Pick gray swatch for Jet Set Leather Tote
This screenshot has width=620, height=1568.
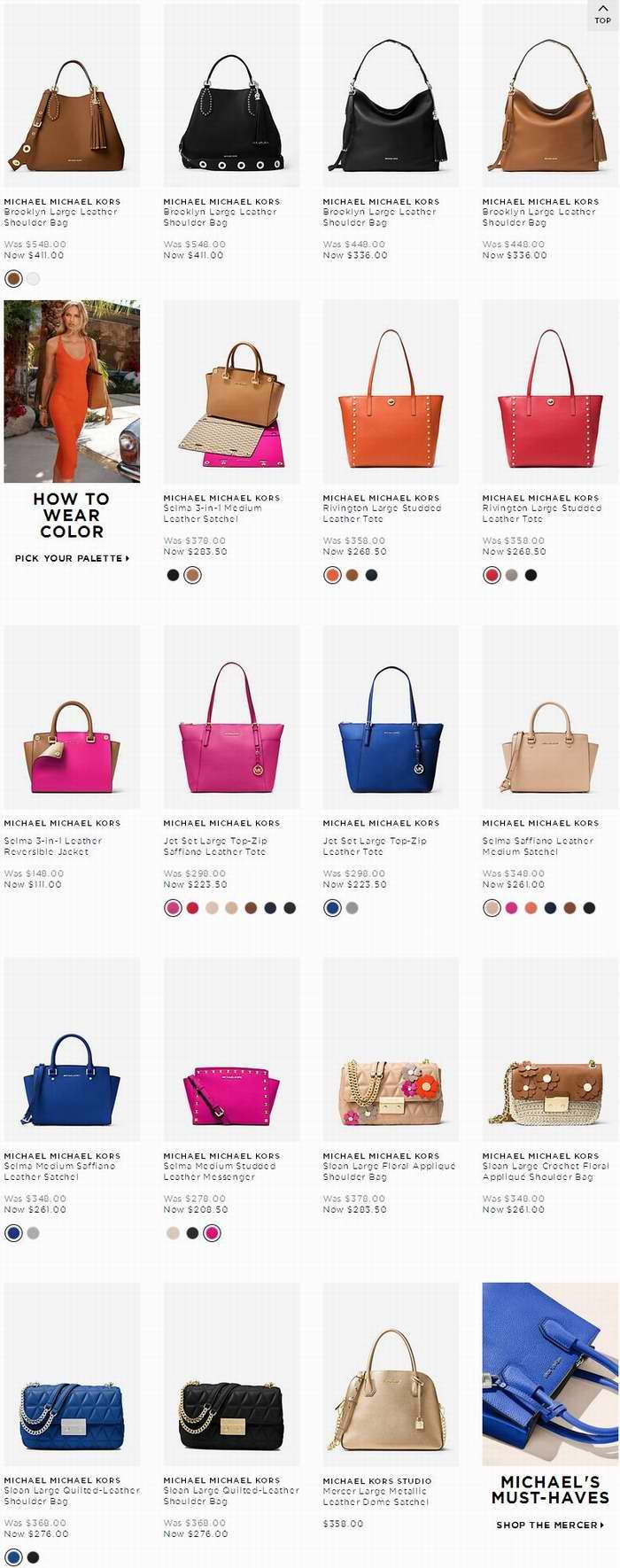352,908
